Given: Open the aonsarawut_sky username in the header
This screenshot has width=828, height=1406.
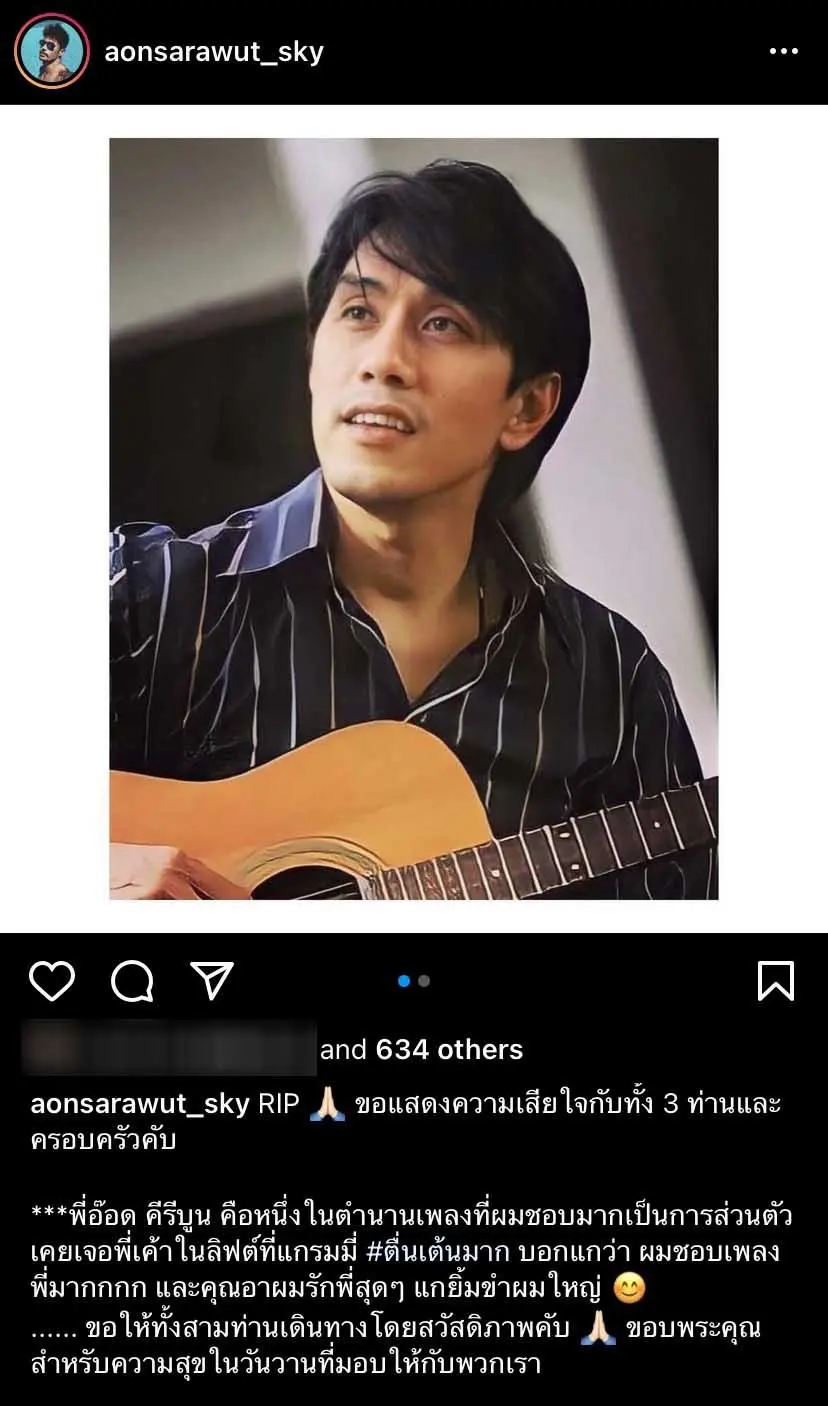Looking at the screenshot, I should (x=214, y=52).
